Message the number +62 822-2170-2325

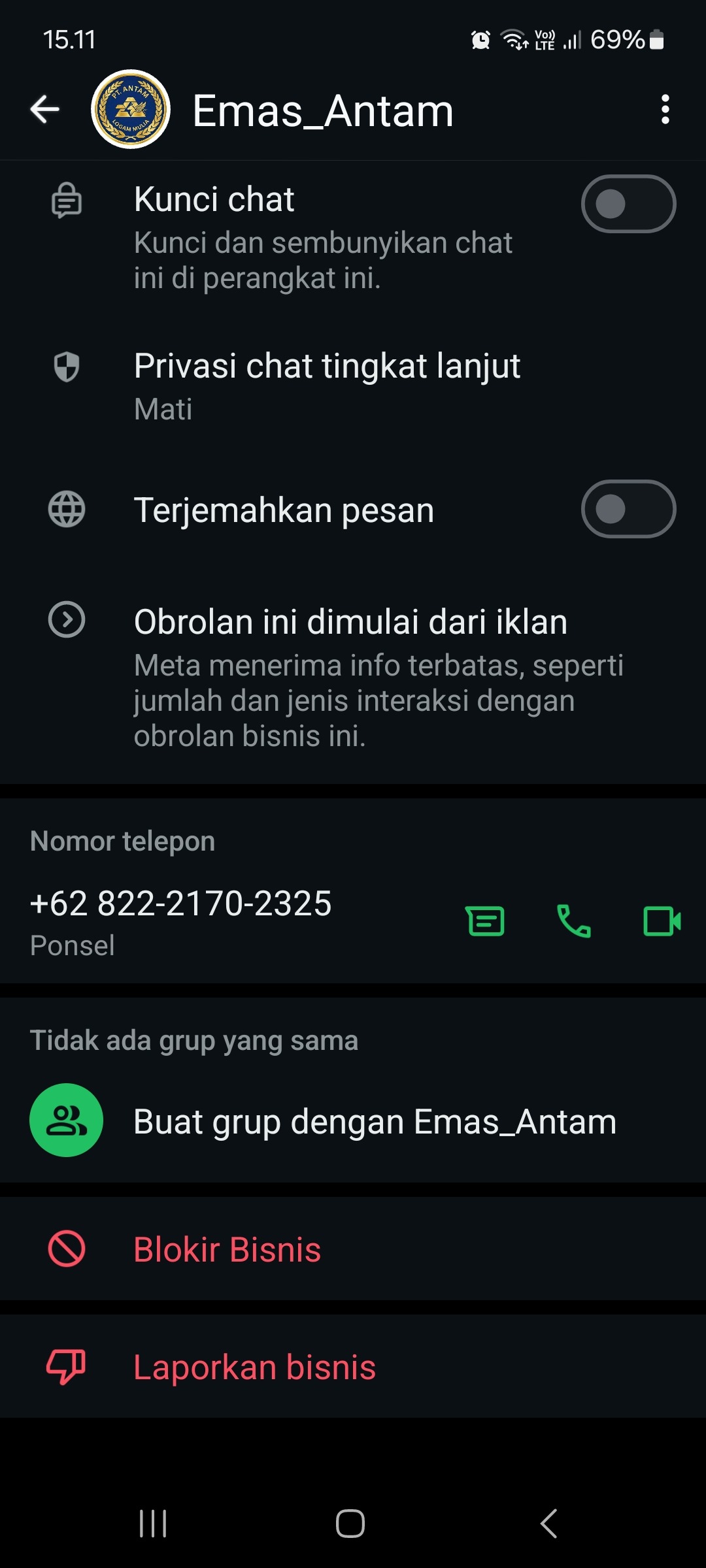485,921
